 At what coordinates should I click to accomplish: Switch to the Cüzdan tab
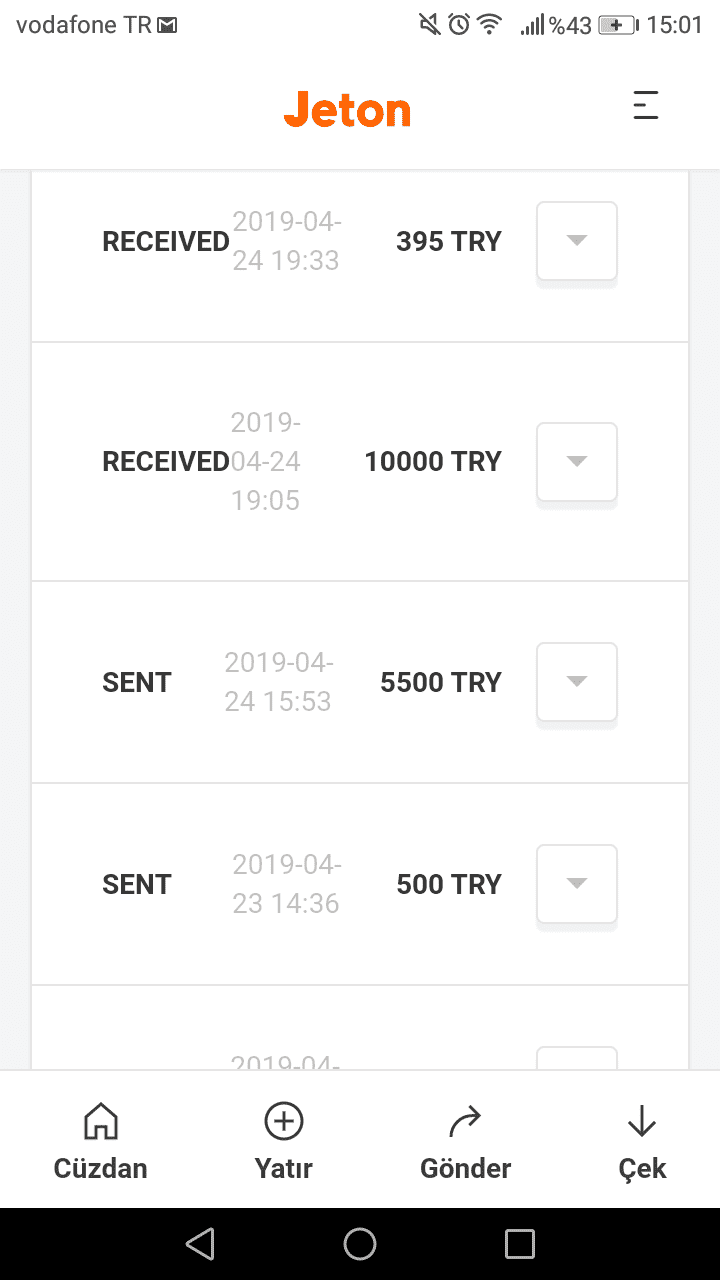(100, 1142)
